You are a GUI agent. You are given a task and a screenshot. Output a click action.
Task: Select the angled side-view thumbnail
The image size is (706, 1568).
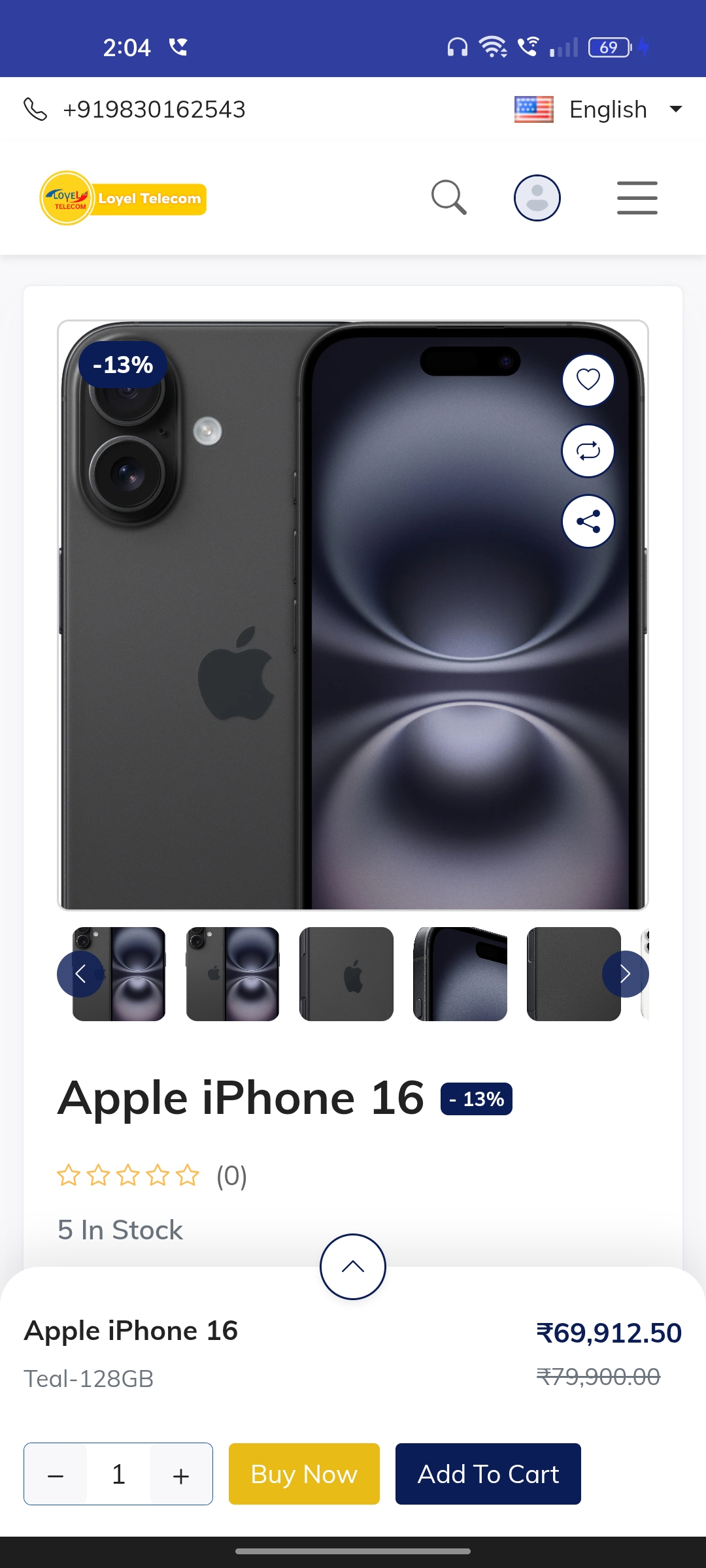(460, 974)
